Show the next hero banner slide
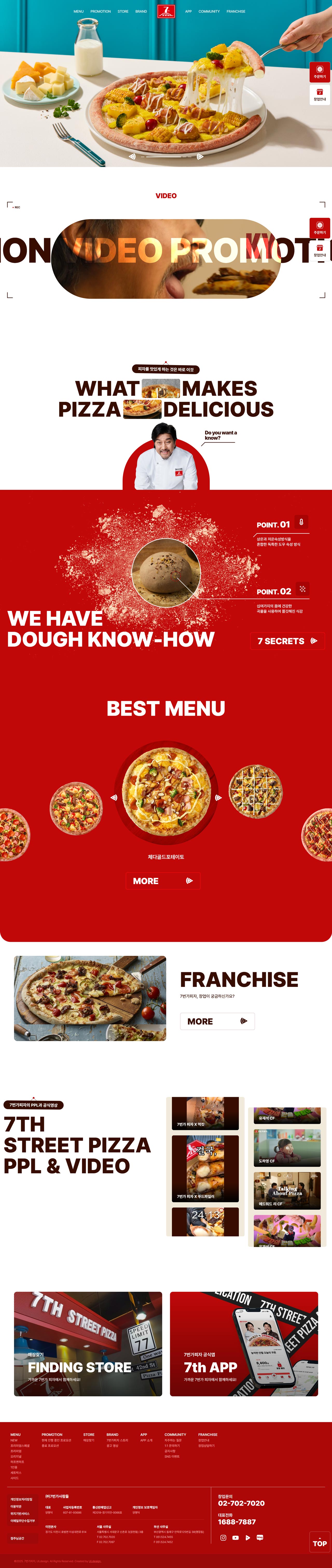 click(x=200, y=156)
